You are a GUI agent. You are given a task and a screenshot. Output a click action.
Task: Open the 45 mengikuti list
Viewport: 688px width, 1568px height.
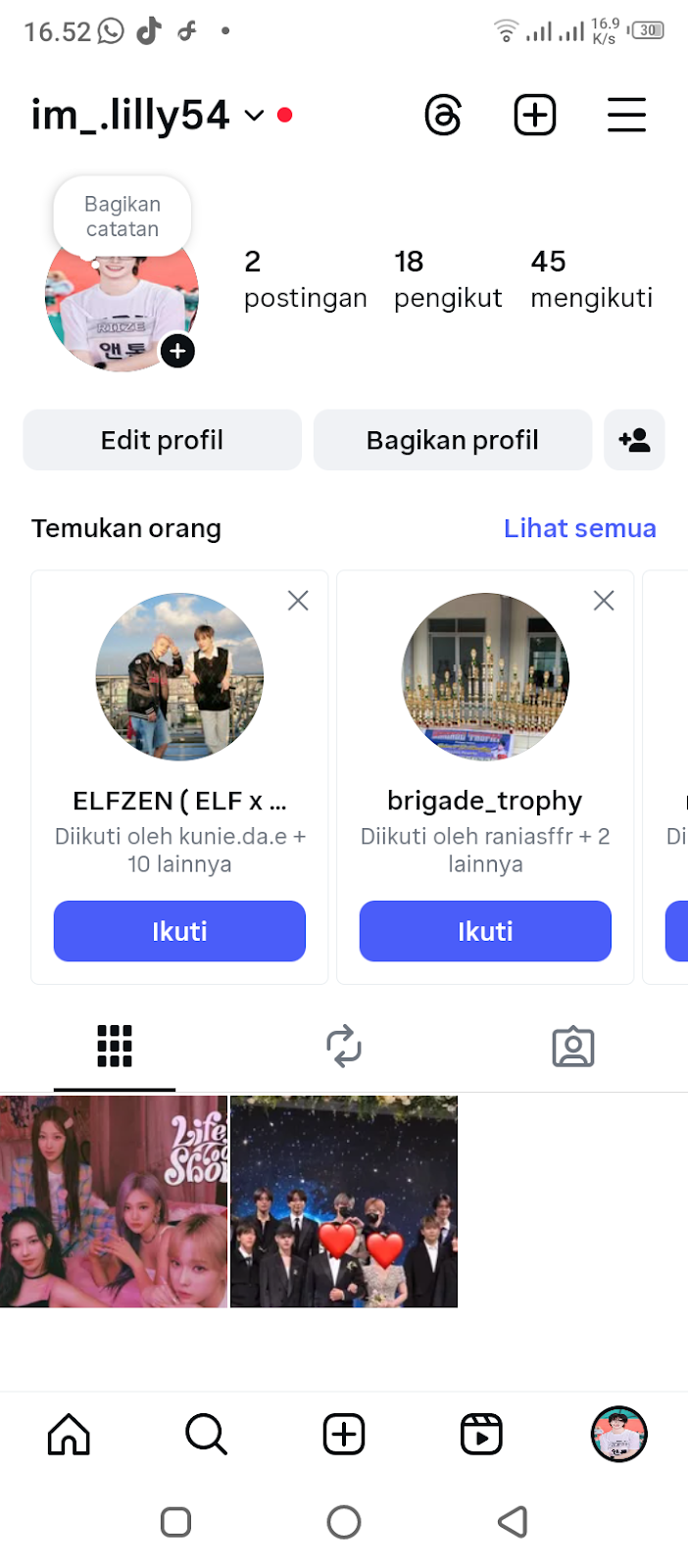click(x=591, y=279)
